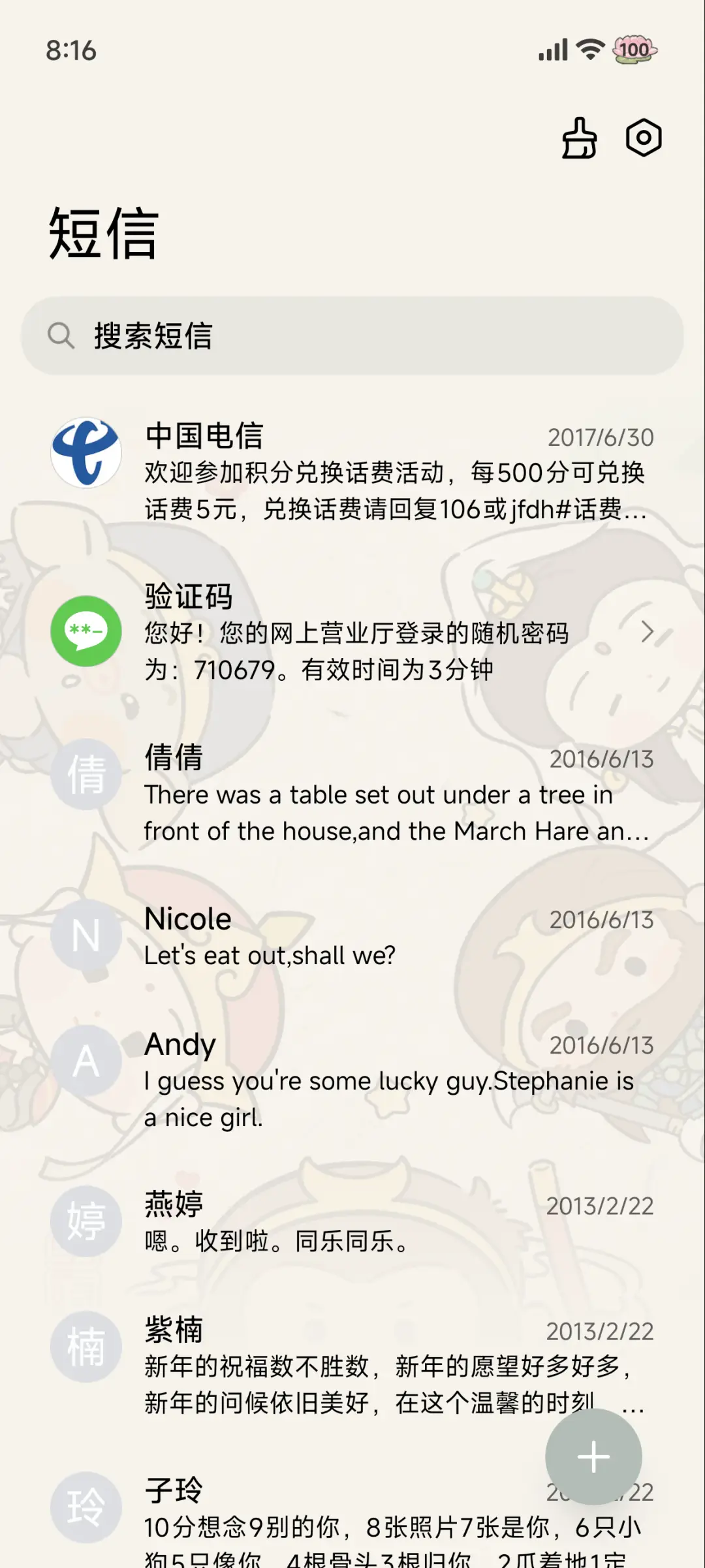This screenshot has height=1568, width=705.
Task: Compose a new message
Action: click(x=593, y=1456)
